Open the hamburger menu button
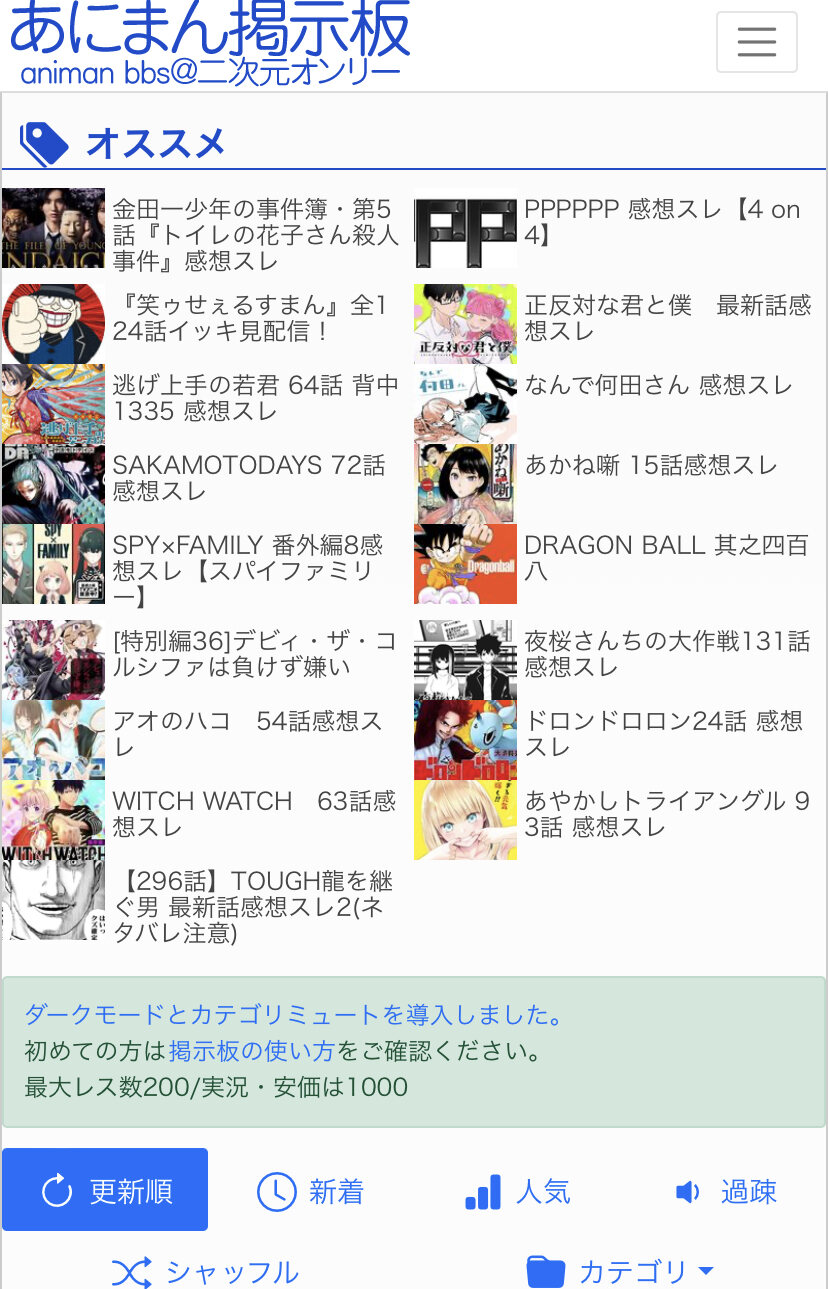This screenshot has width=828, height=1289. click(756, 42)
